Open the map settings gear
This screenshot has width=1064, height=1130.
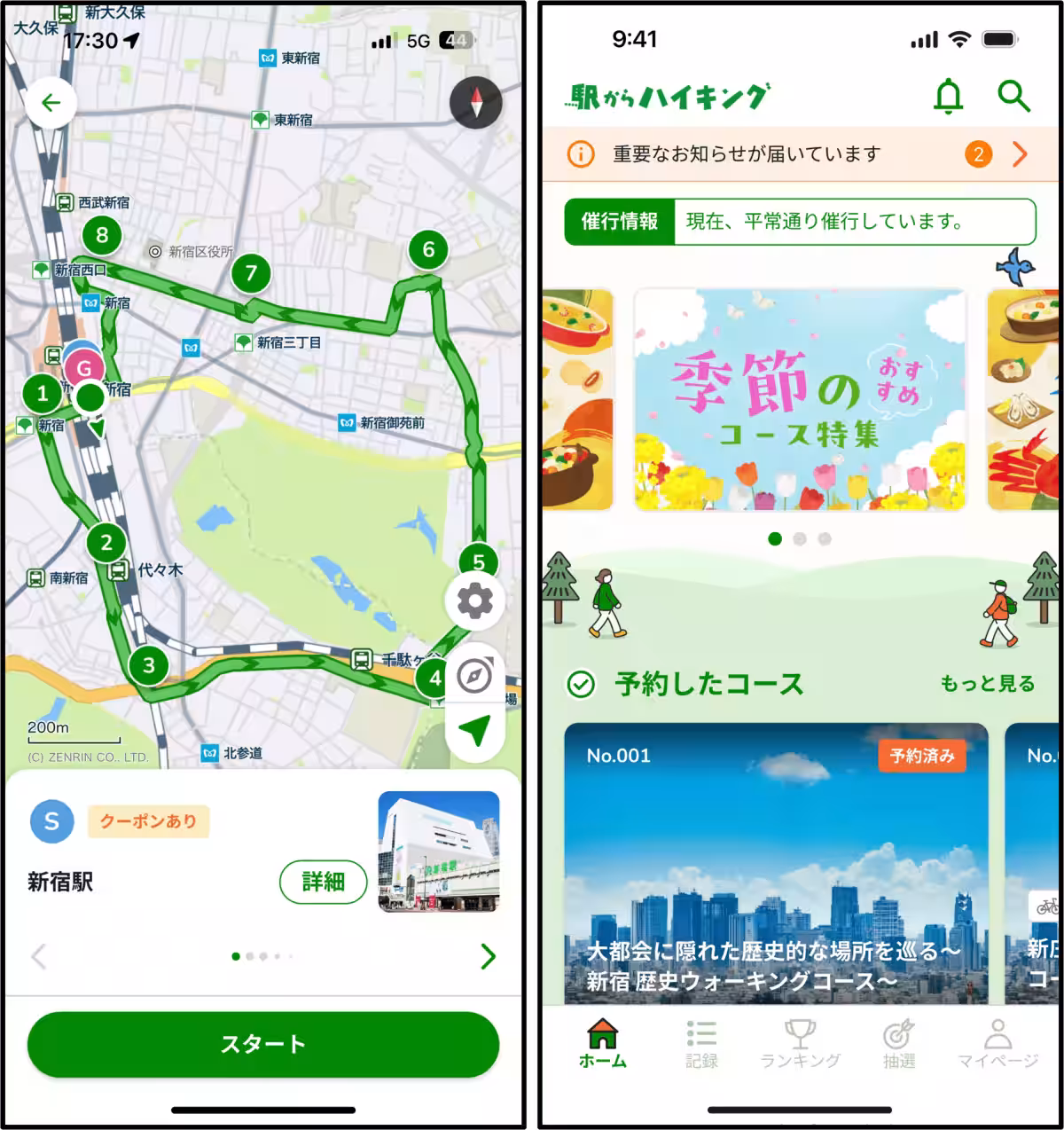[475, 600]
